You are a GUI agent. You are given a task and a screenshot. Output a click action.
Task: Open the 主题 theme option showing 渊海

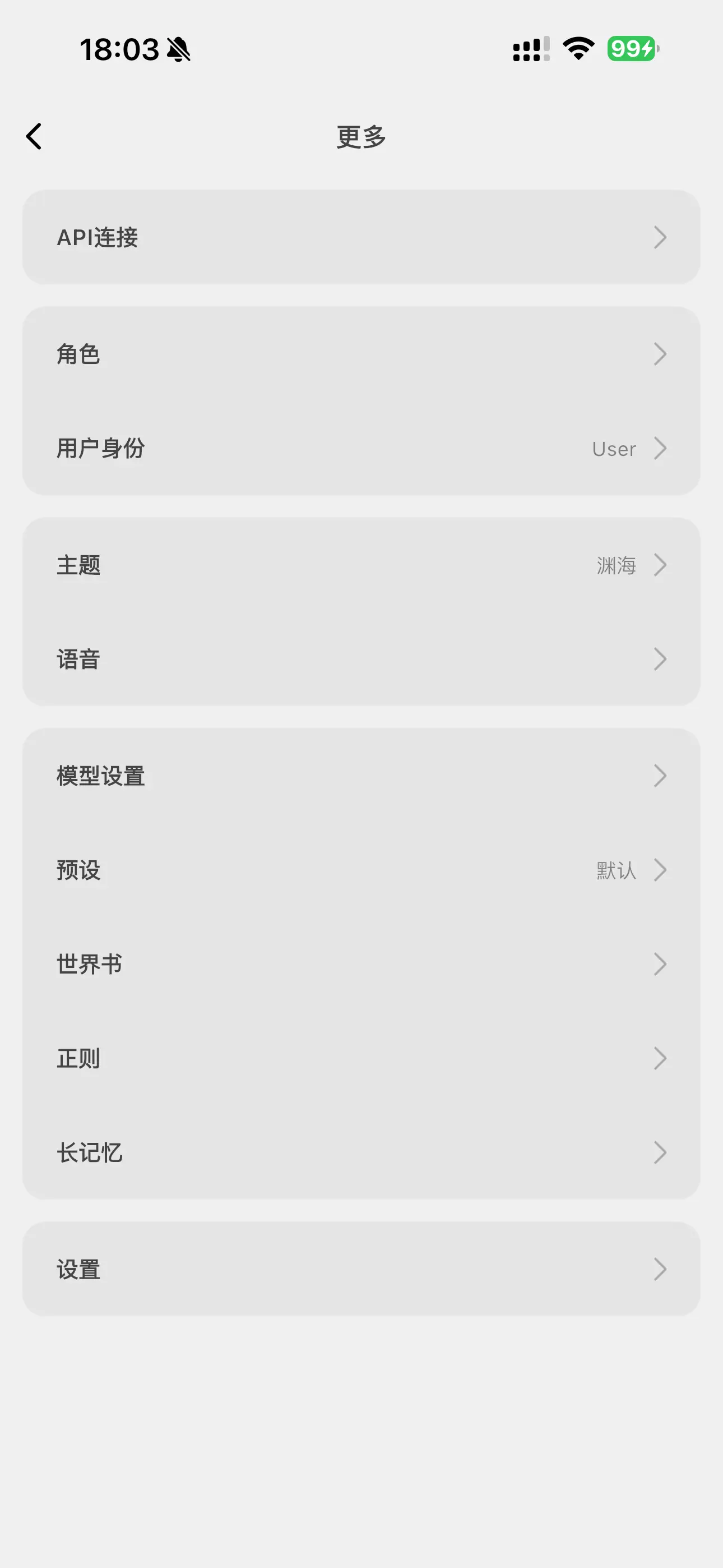coord(361,565)
